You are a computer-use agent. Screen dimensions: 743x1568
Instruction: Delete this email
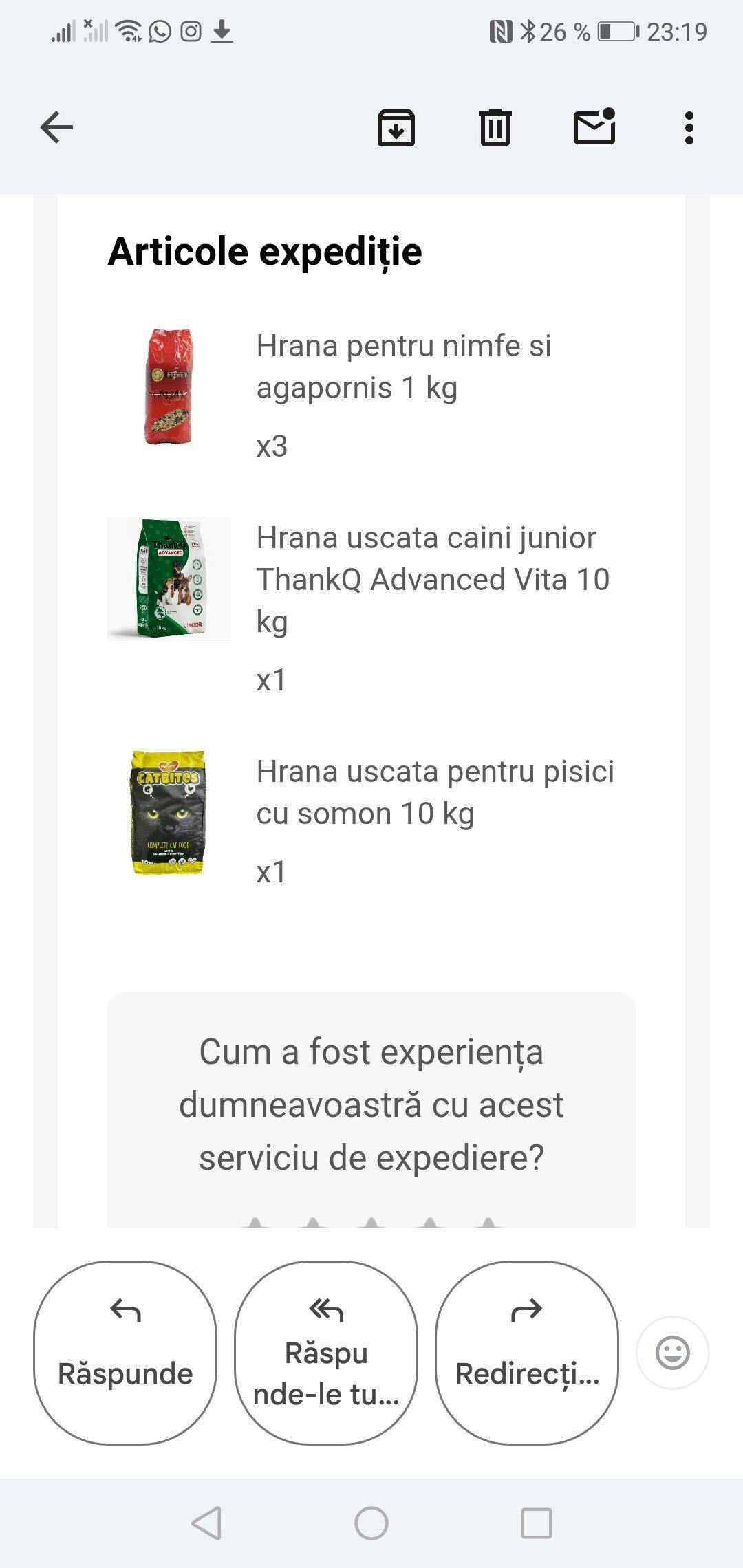(x=495, y=128)
